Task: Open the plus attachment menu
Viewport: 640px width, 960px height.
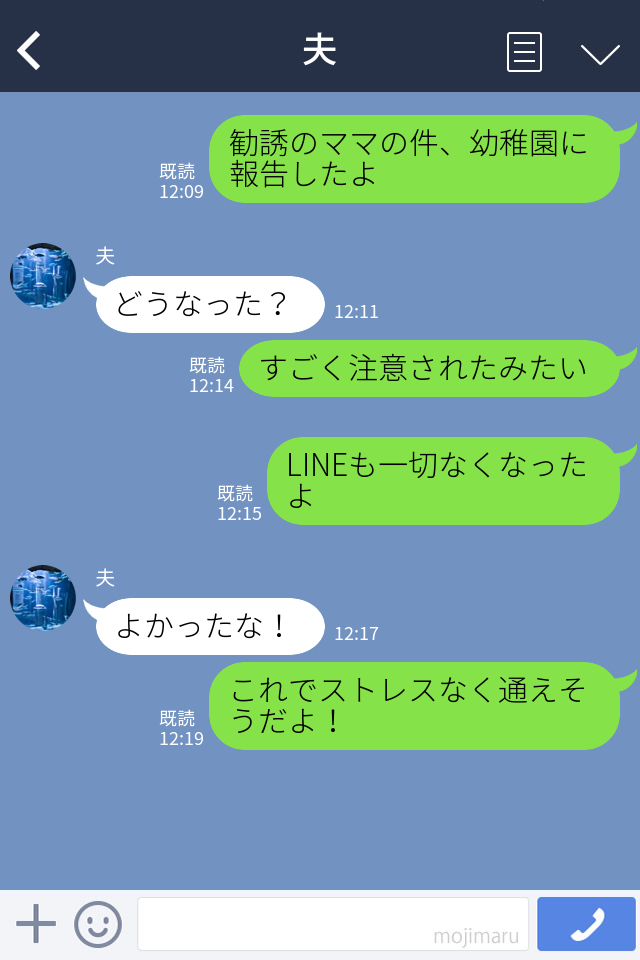Action: [x=36, y=924]
